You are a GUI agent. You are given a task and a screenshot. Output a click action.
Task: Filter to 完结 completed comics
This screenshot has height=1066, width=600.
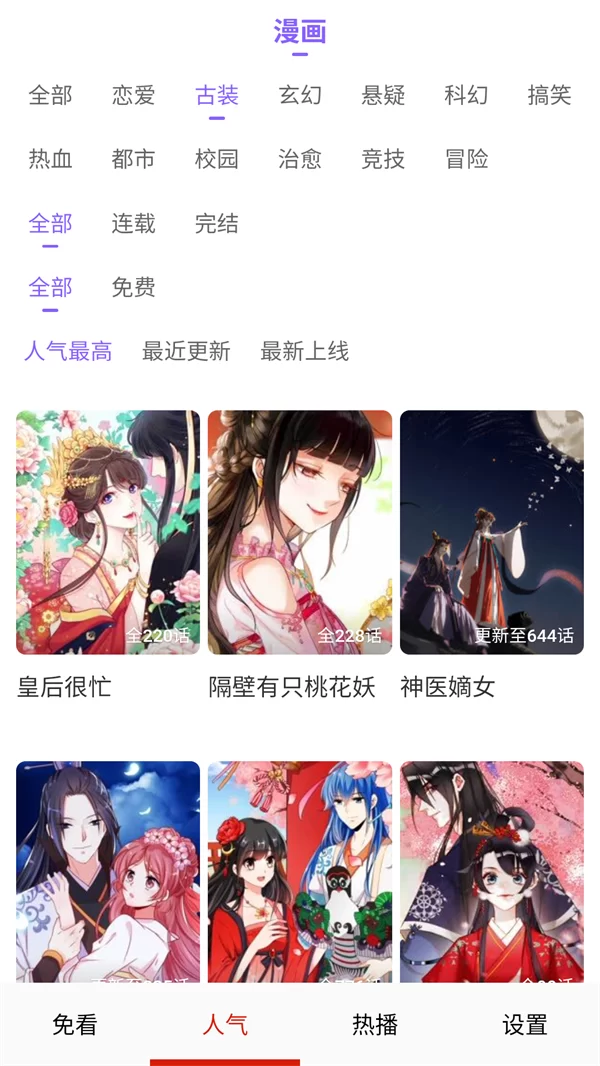coord(217,223)
